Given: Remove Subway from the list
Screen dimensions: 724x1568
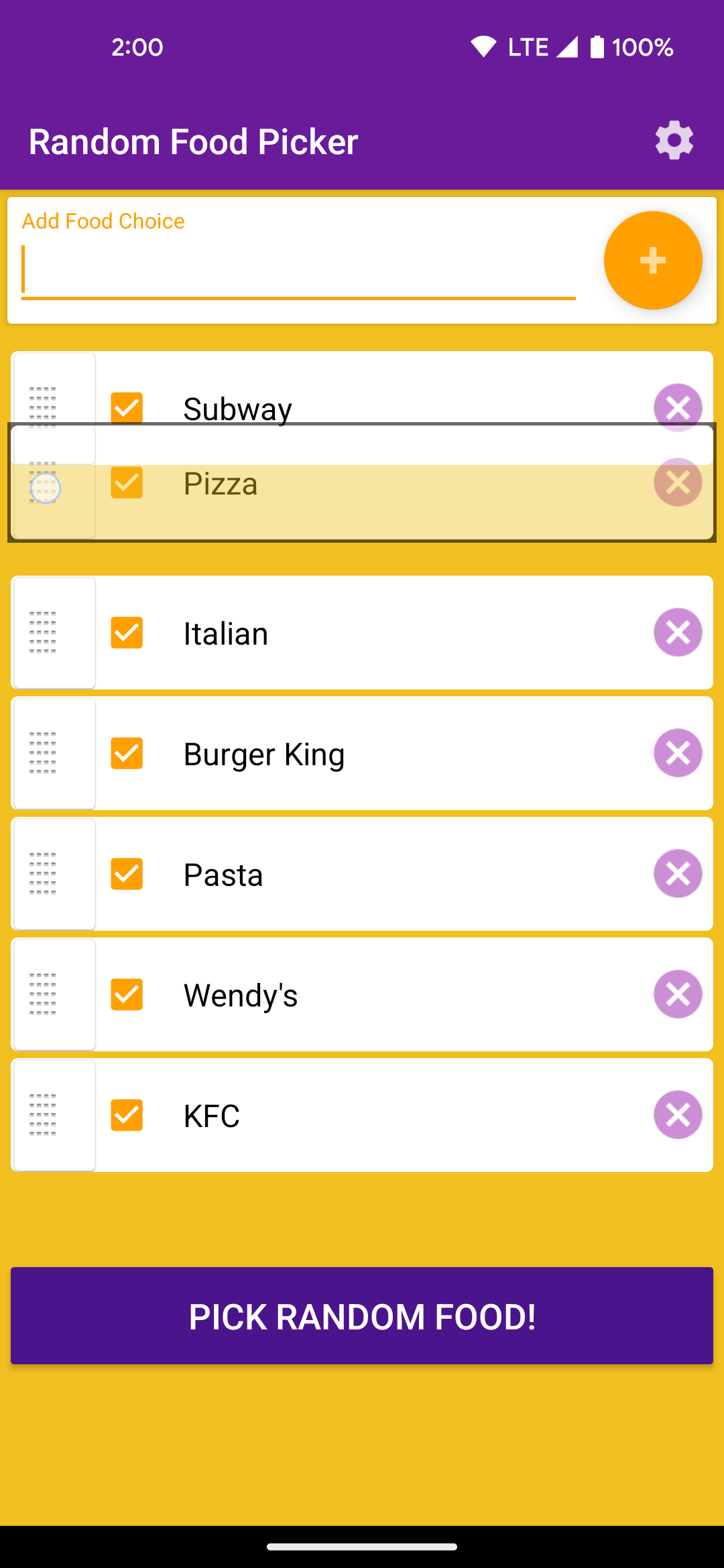Looking at the screenshot, I should pyautogui.click(x=678, y=407).
